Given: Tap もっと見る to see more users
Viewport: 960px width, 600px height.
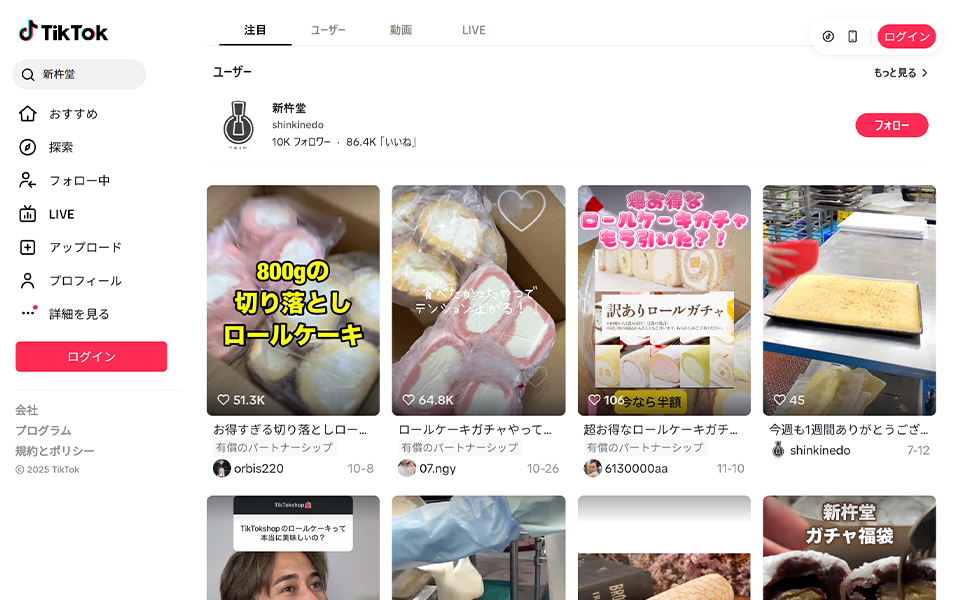Looking at the screenshot, I should [x=900, y=73].
